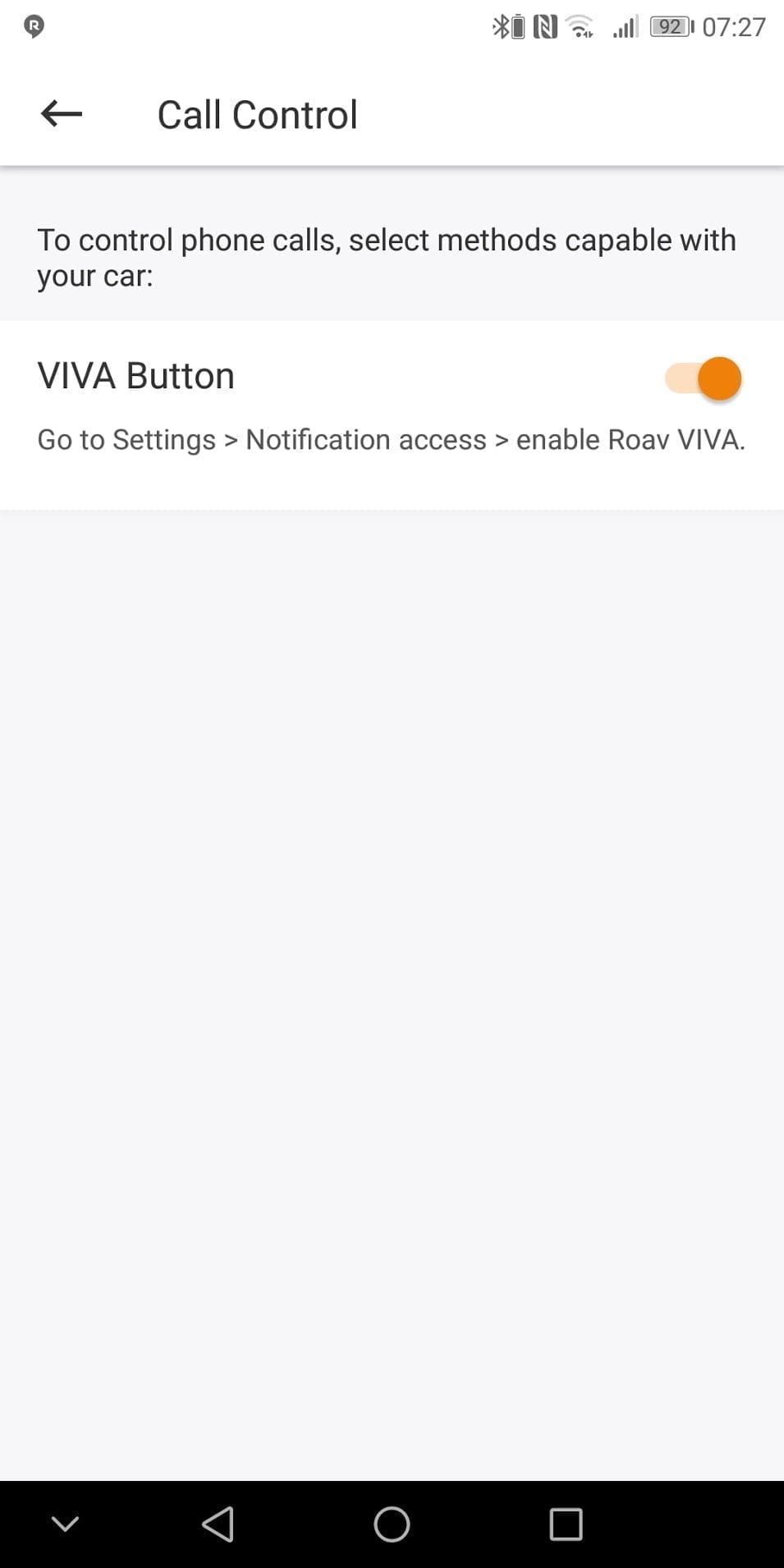Image resolution: width=784 pixels, height=1568 pixels.
Task: Disable the VIVA Button toggle
Action: coord(704,378)
